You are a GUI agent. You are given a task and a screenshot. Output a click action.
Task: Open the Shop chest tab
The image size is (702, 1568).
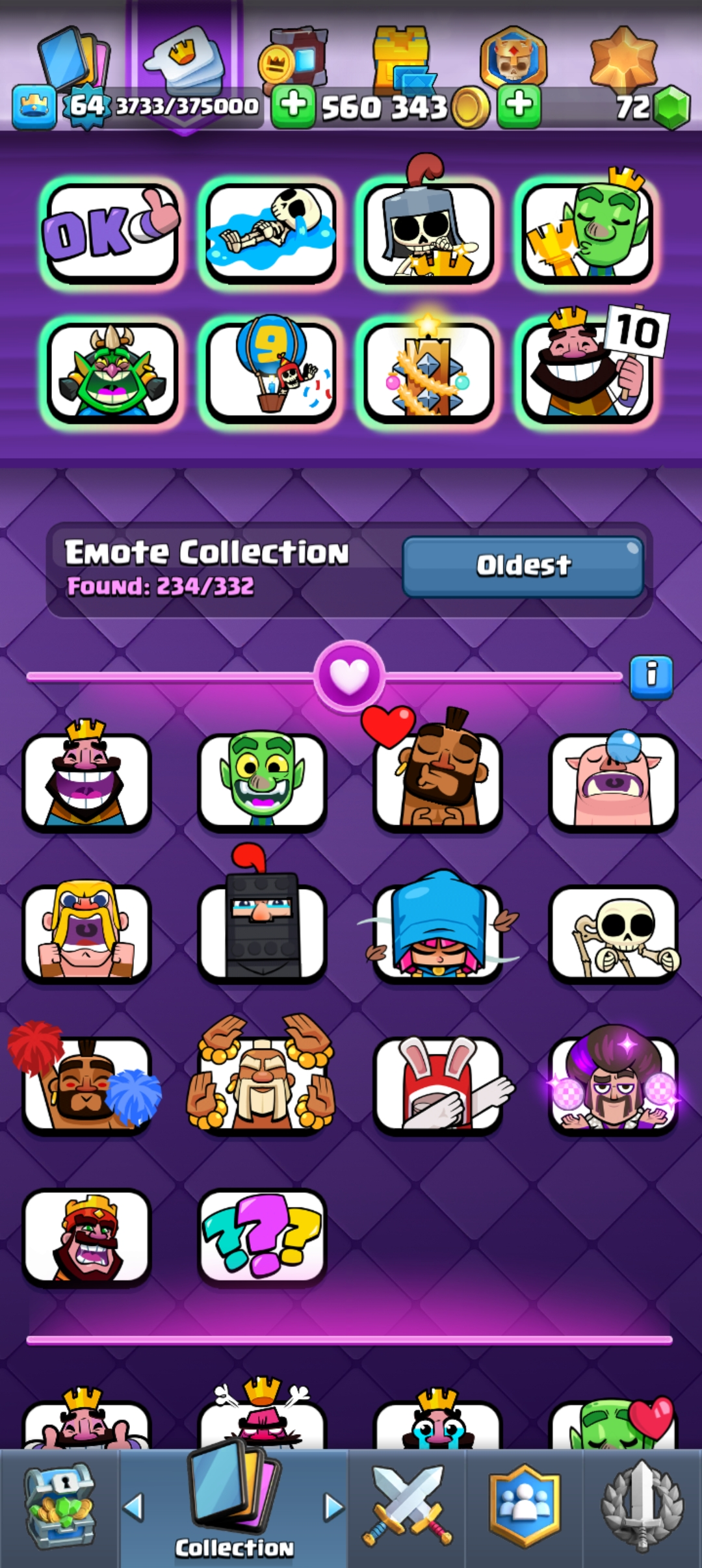click(60, 1508)
